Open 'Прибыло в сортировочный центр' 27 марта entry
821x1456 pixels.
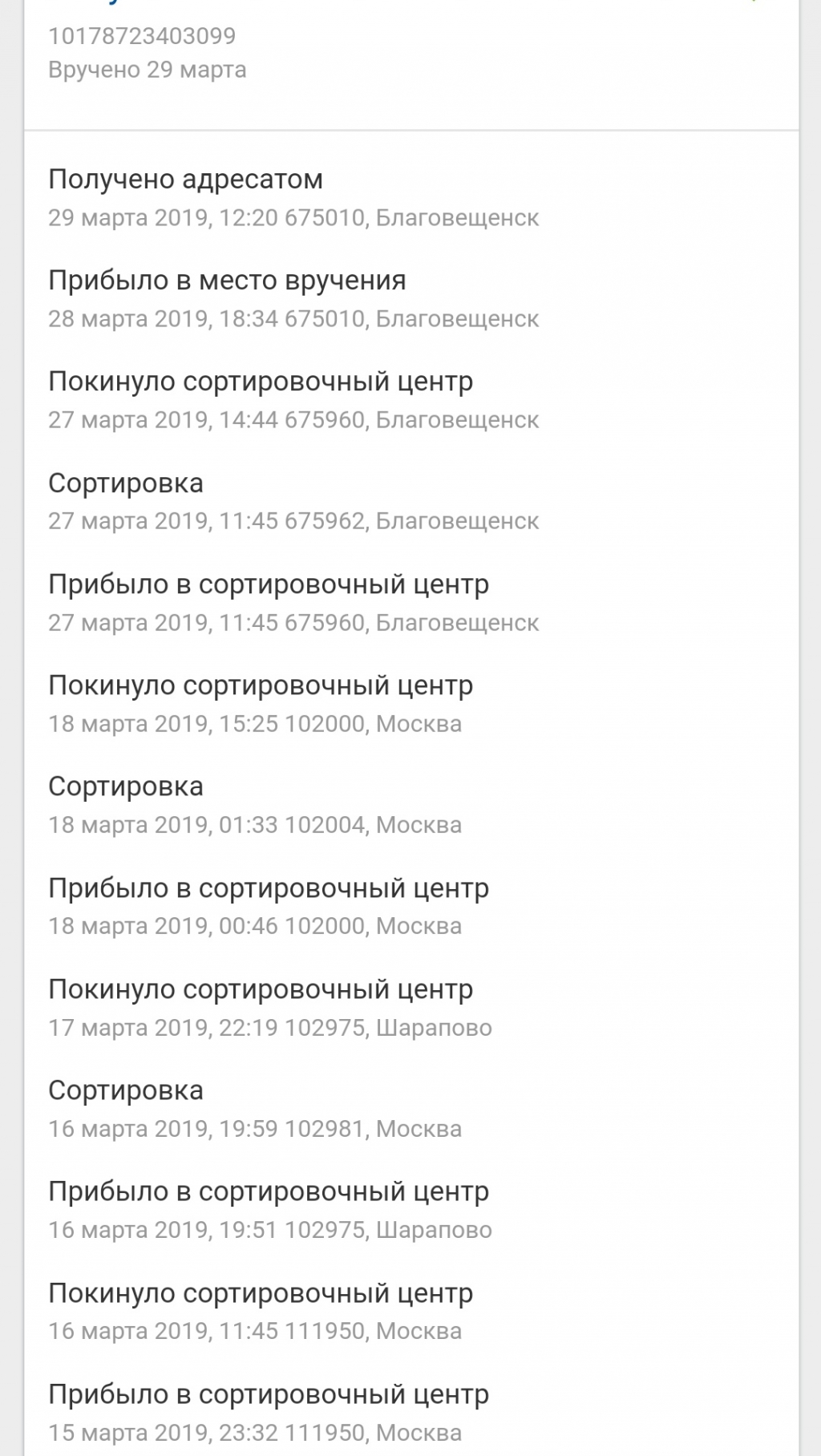pyautogui.click(x=269, y=584)
